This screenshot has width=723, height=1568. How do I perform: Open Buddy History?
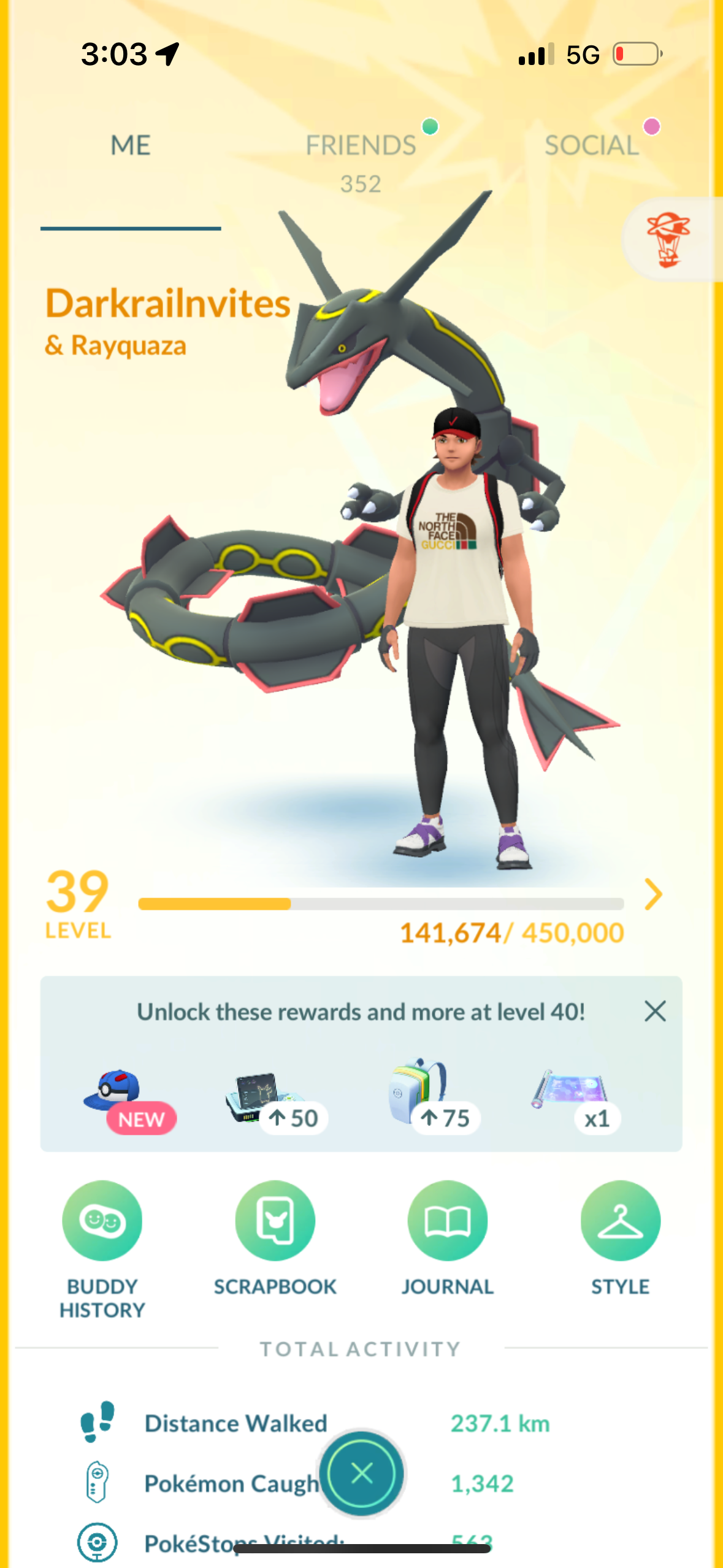pyautogui.click(x=102, y=1221)
